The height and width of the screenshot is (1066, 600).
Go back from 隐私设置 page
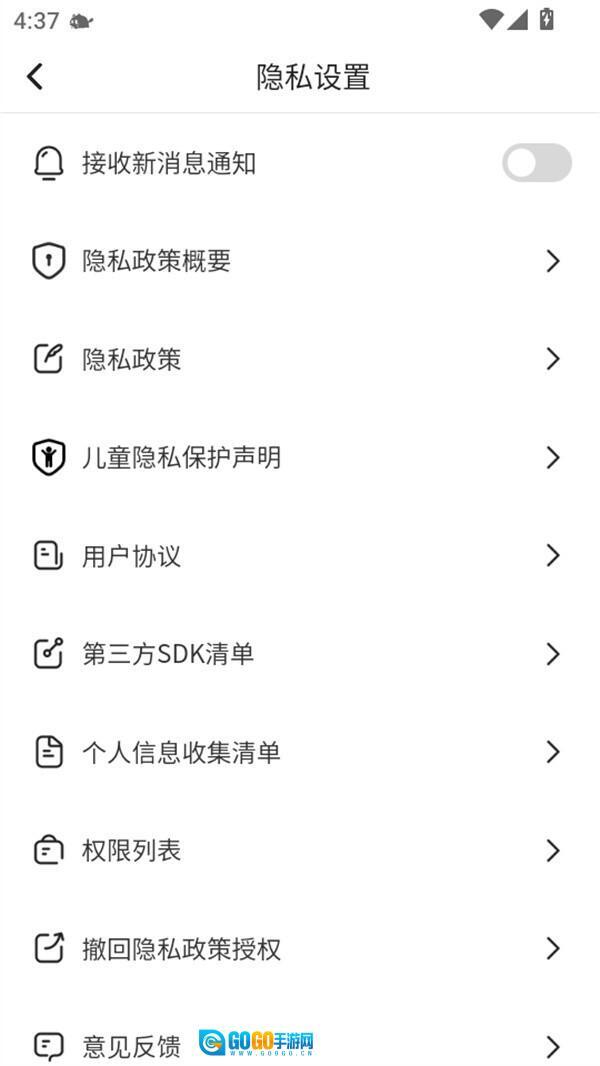(x=35, y=76)
